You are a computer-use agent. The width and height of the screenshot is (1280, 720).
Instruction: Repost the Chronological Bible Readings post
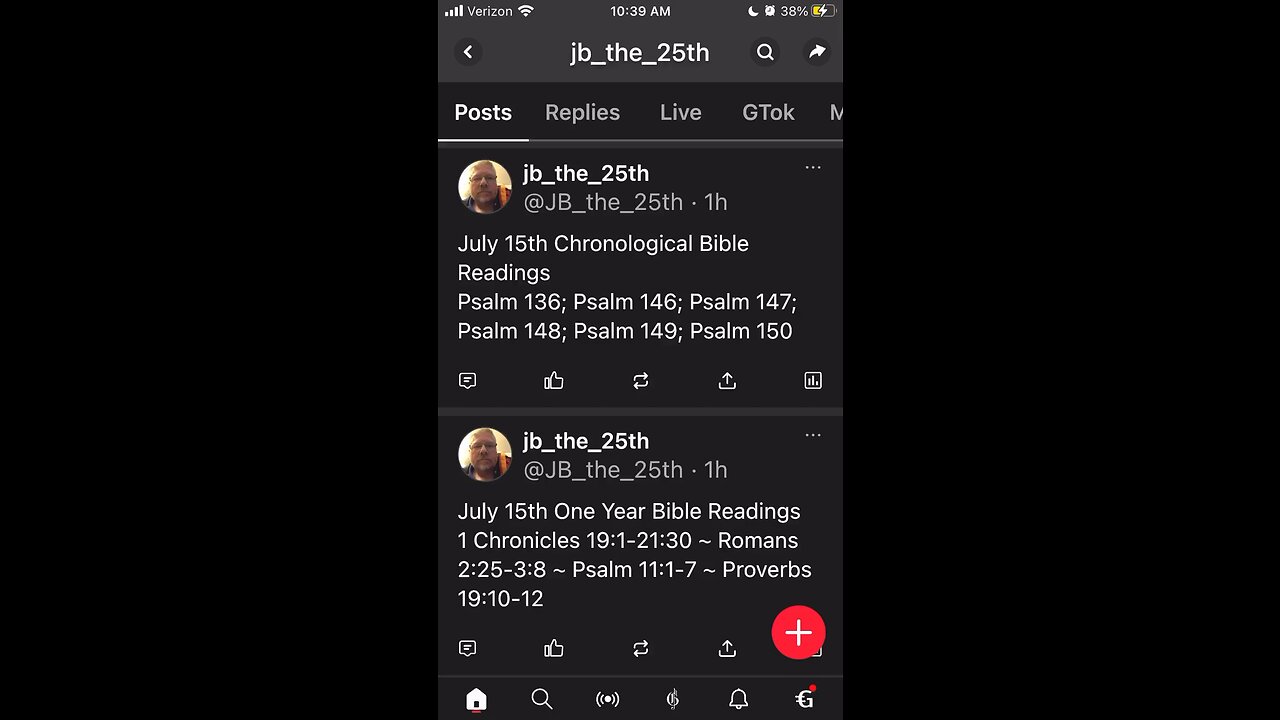click(x=641, y=381)
